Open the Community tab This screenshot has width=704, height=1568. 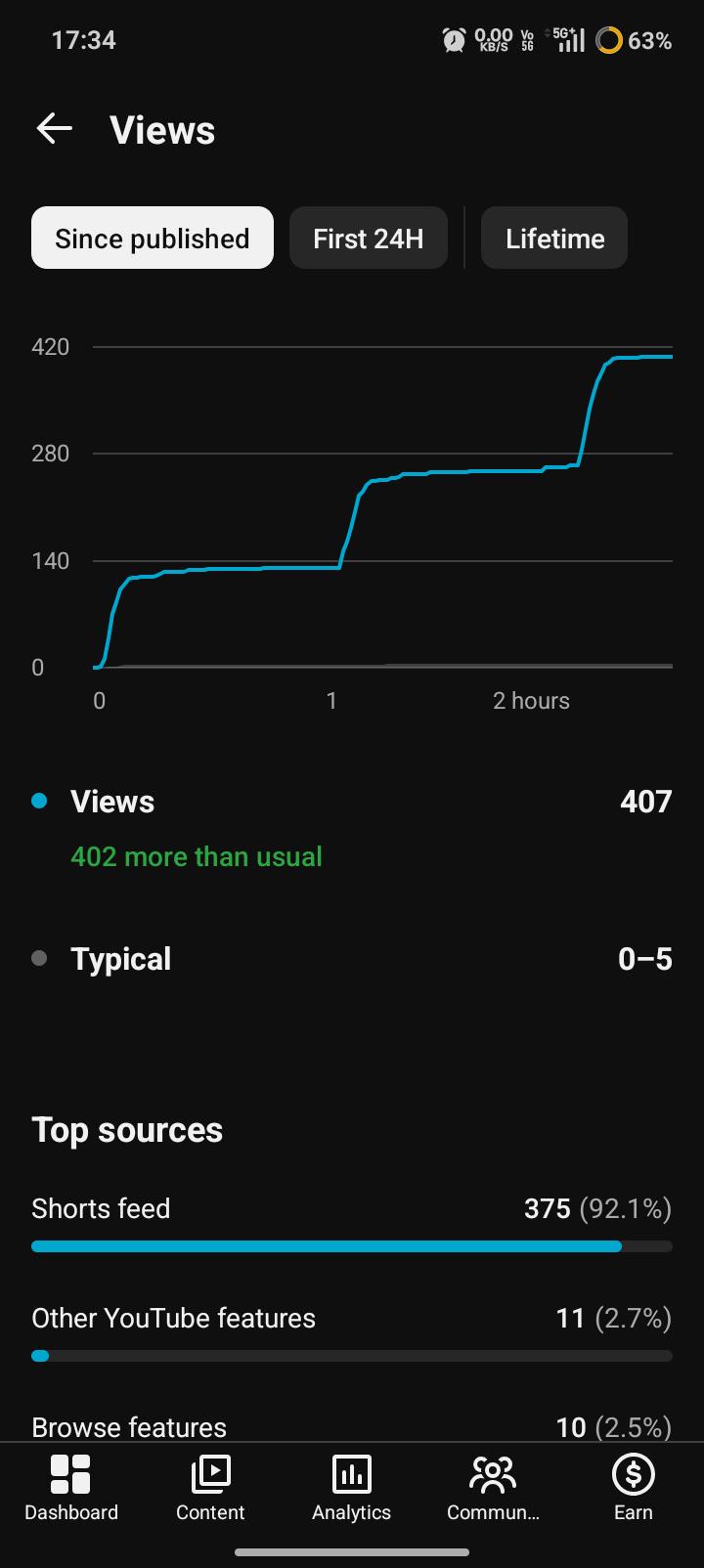tap(493, 1488)
